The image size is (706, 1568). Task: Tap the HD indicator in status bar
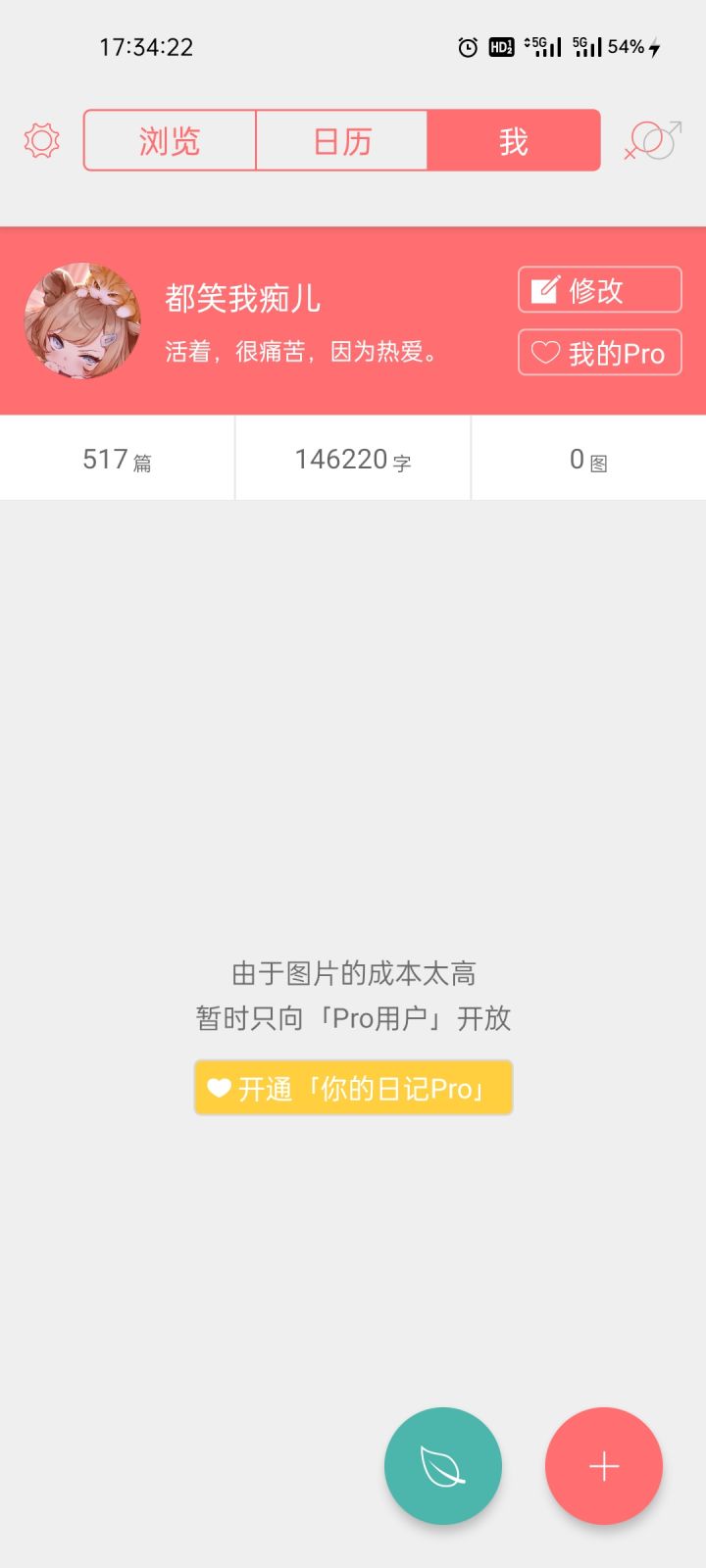click(x=500, y=47)
